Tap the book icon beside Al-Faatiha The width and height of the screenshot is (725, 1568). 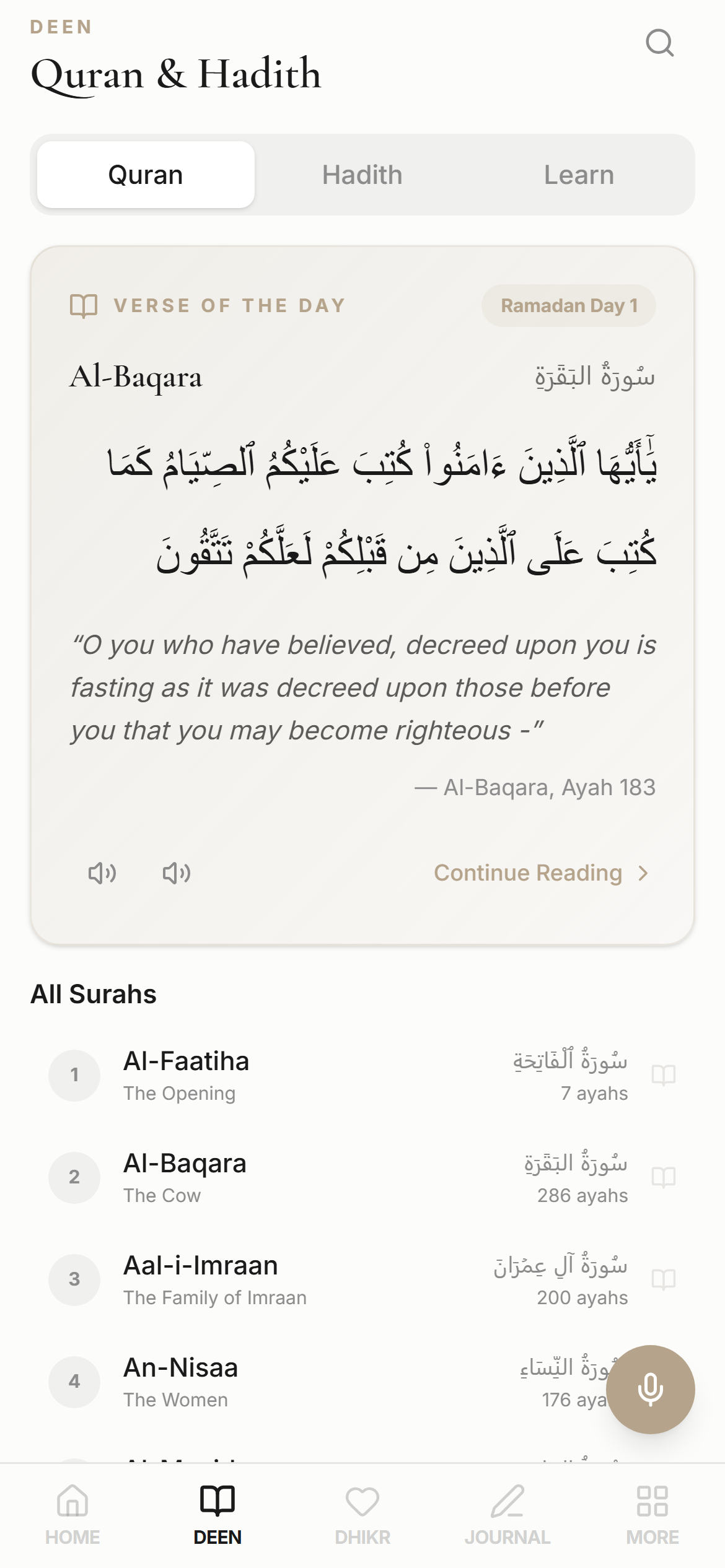[x=663, y=1075]
